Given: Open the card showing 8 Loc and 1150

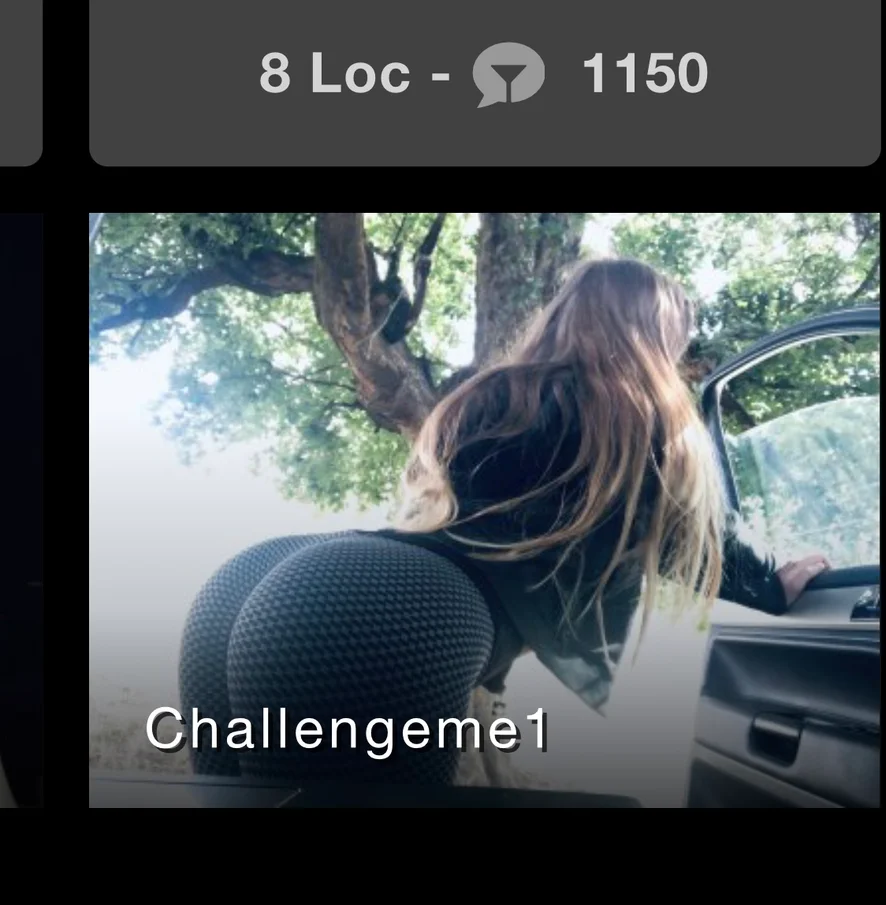Looking at the screenshot, I should (484, 76).
